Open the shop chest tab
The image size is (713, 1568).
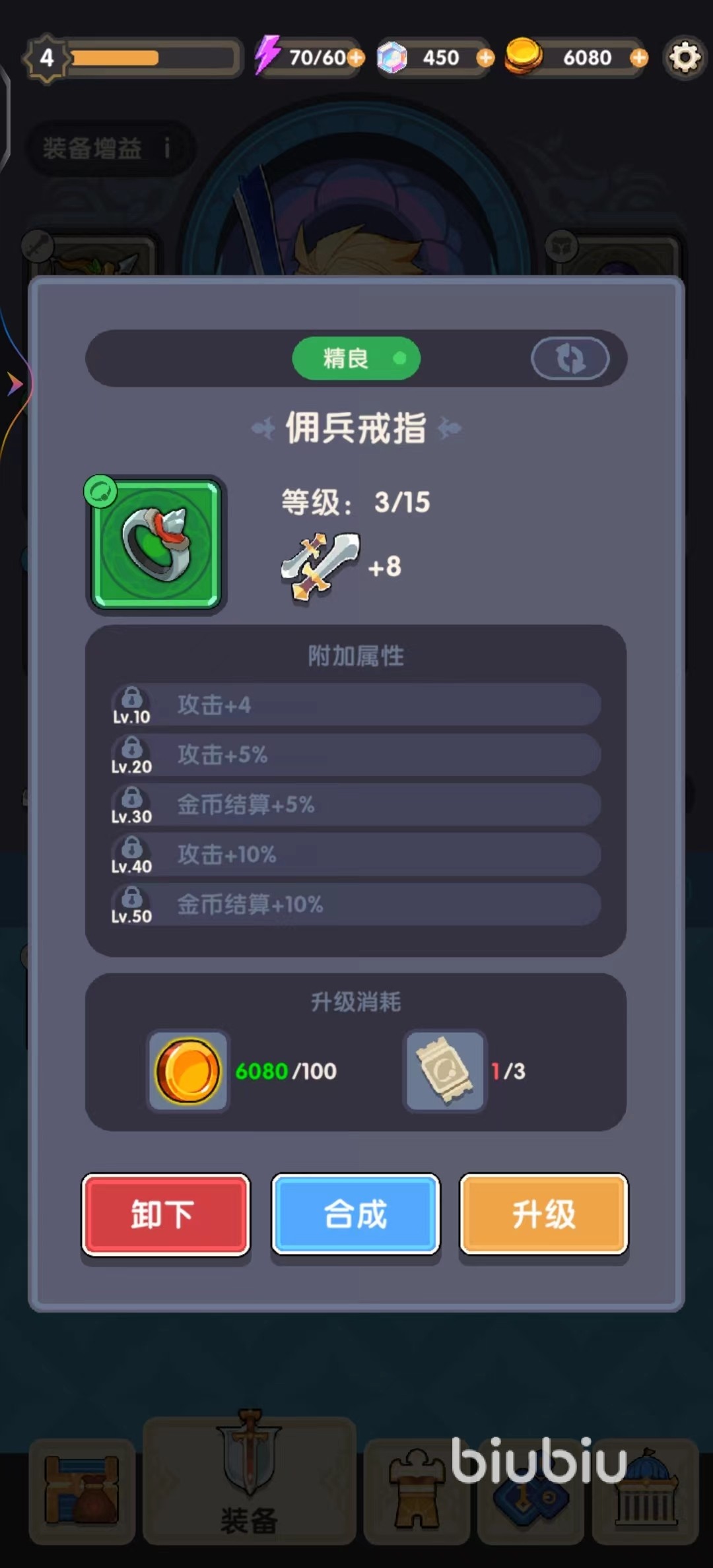(x=82, y=1491)
